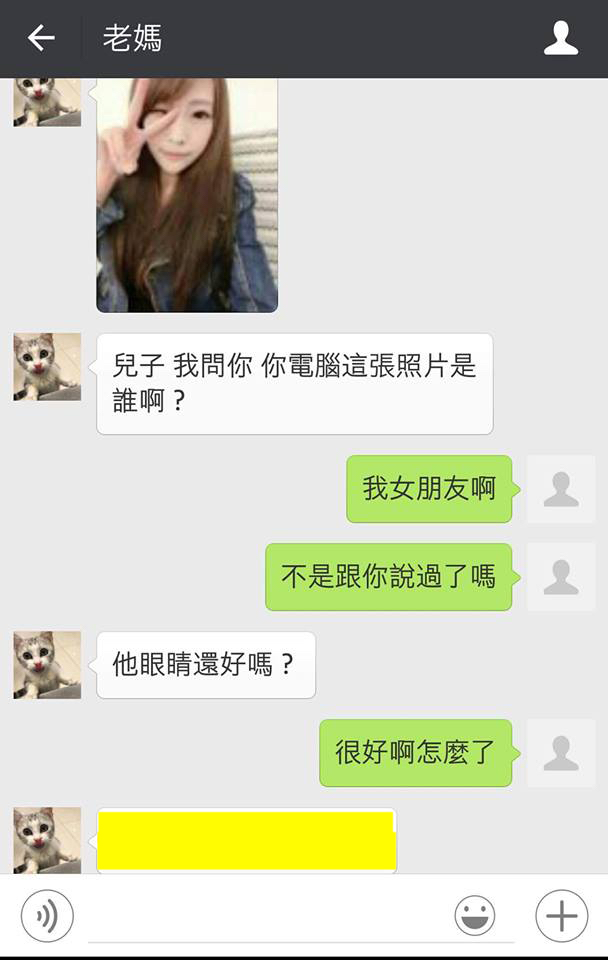Tap your avatar next to 我女朋友啊
The height and width of the screenshot is (960, 608).
click(x=560, y=489)
